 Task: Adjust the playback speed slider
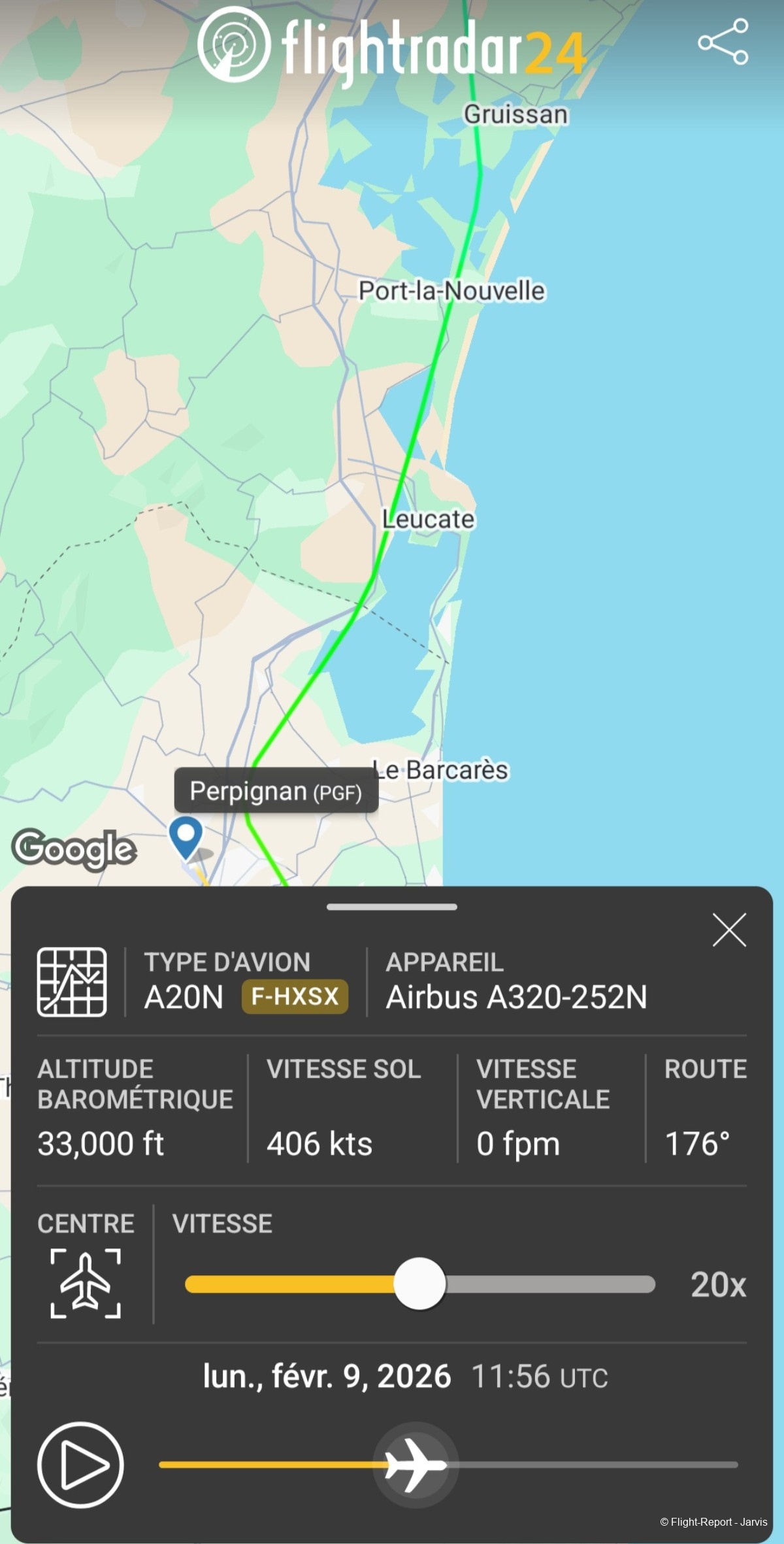pyautogui.click(x=420, y=1284)
